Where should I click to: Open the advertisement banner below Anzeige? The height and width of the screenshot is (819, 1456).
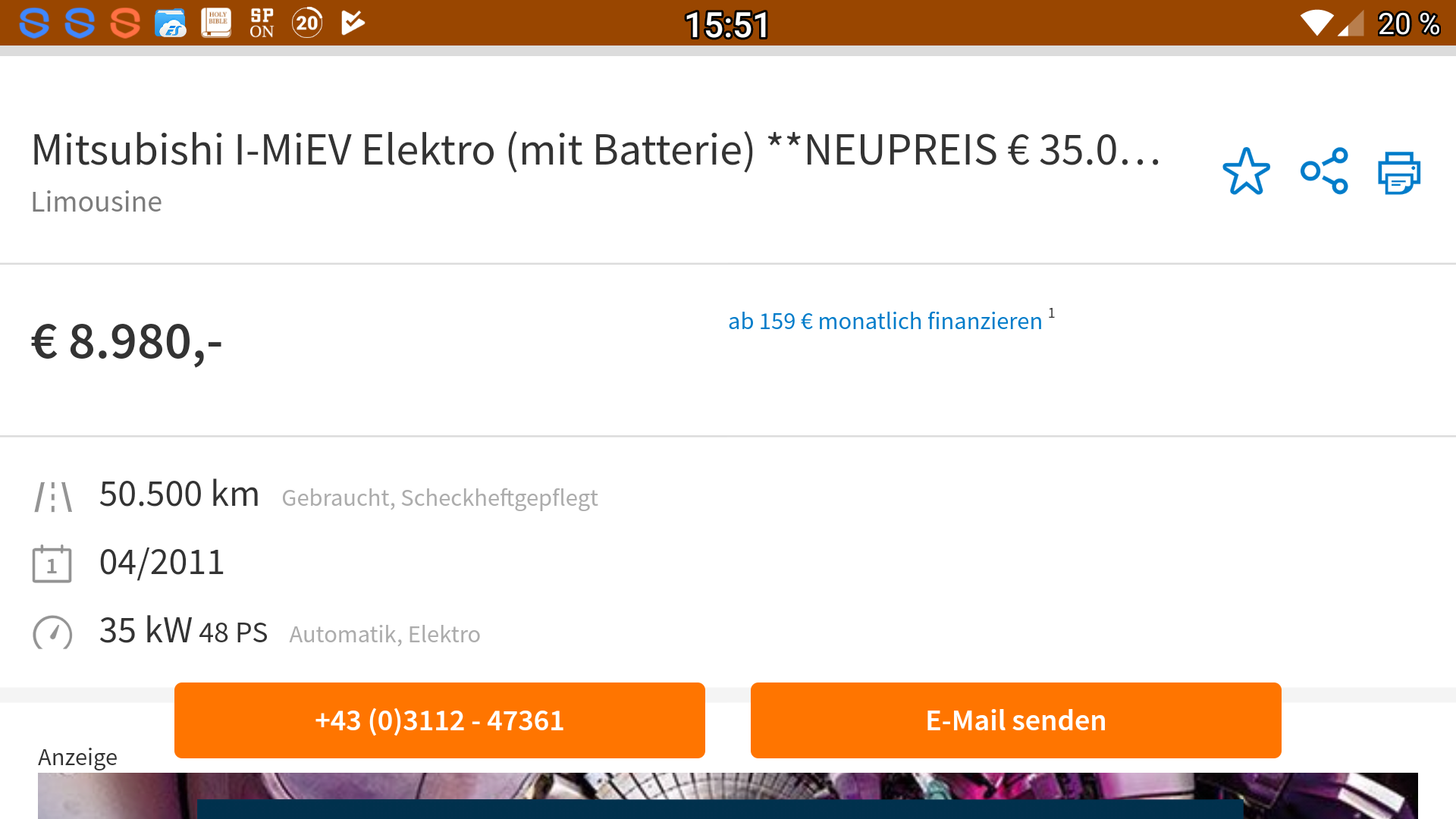tap(728, 796)
